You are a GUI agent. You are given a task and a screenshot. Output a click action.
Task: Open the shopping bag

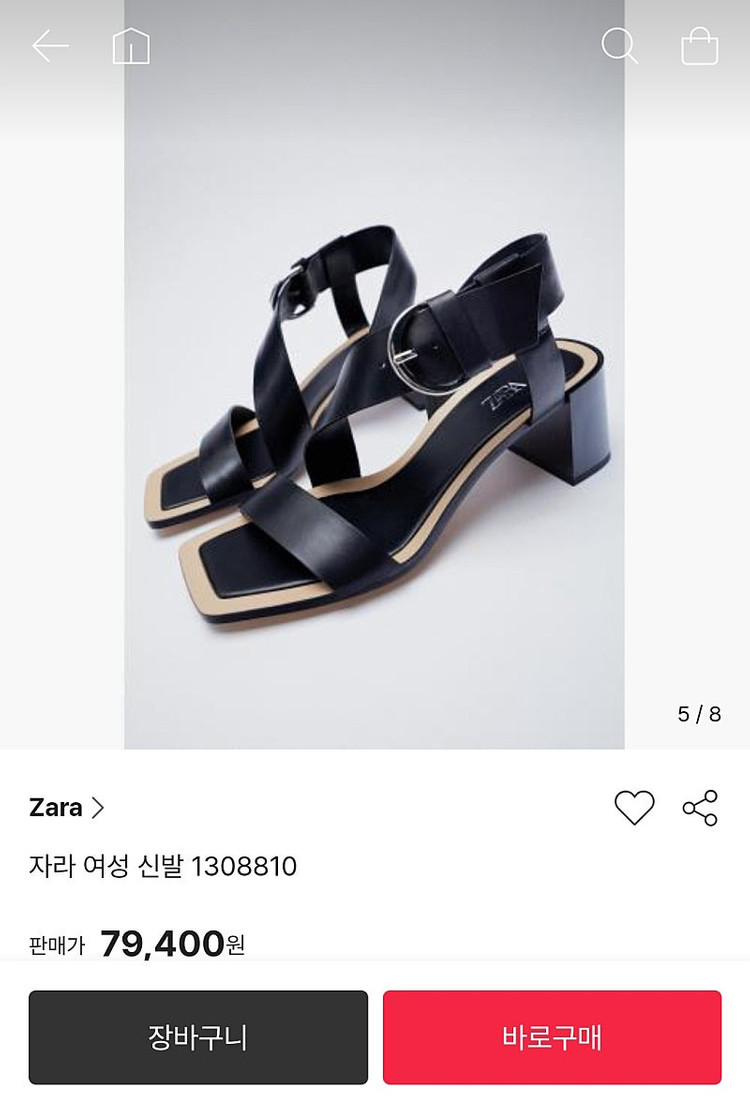click(x=699, y=46)
